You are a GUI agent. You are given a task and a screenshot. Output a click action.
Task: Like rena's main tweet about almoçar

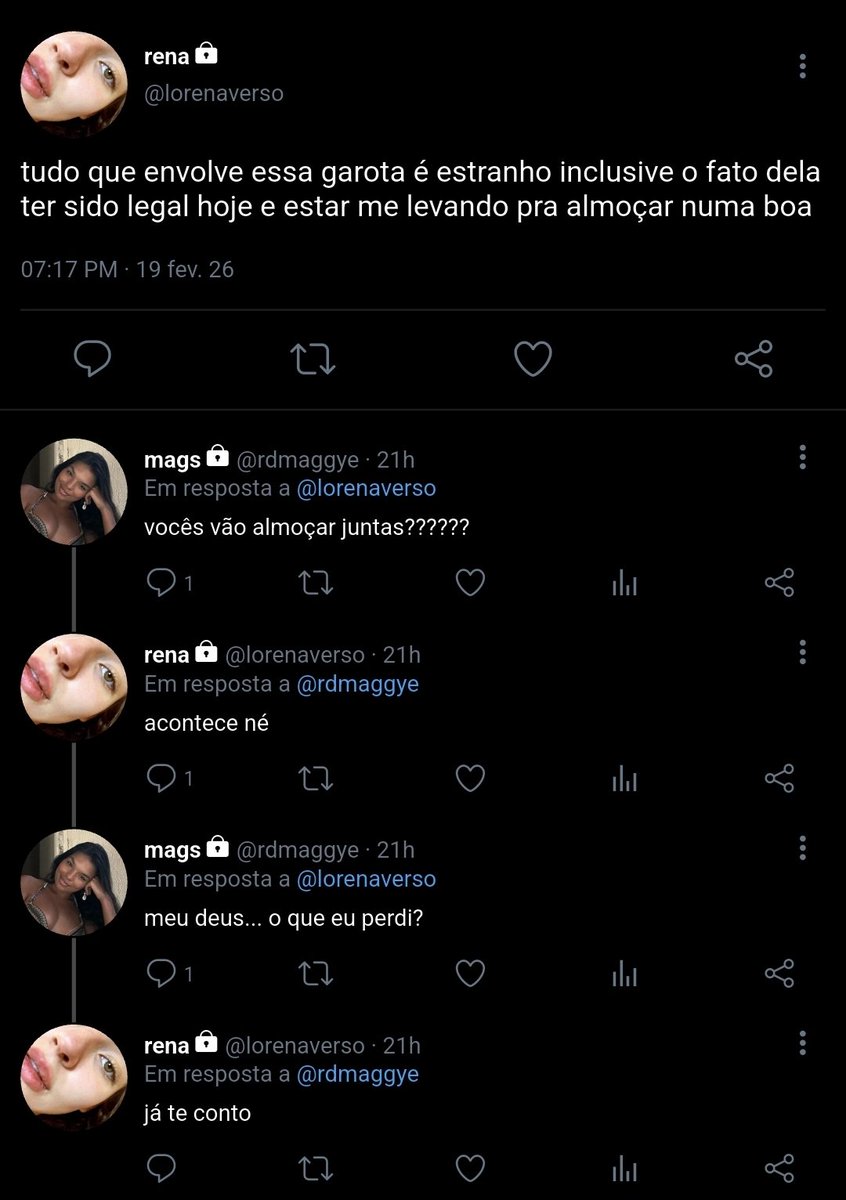pyautogui.click(x=533, y=359)
